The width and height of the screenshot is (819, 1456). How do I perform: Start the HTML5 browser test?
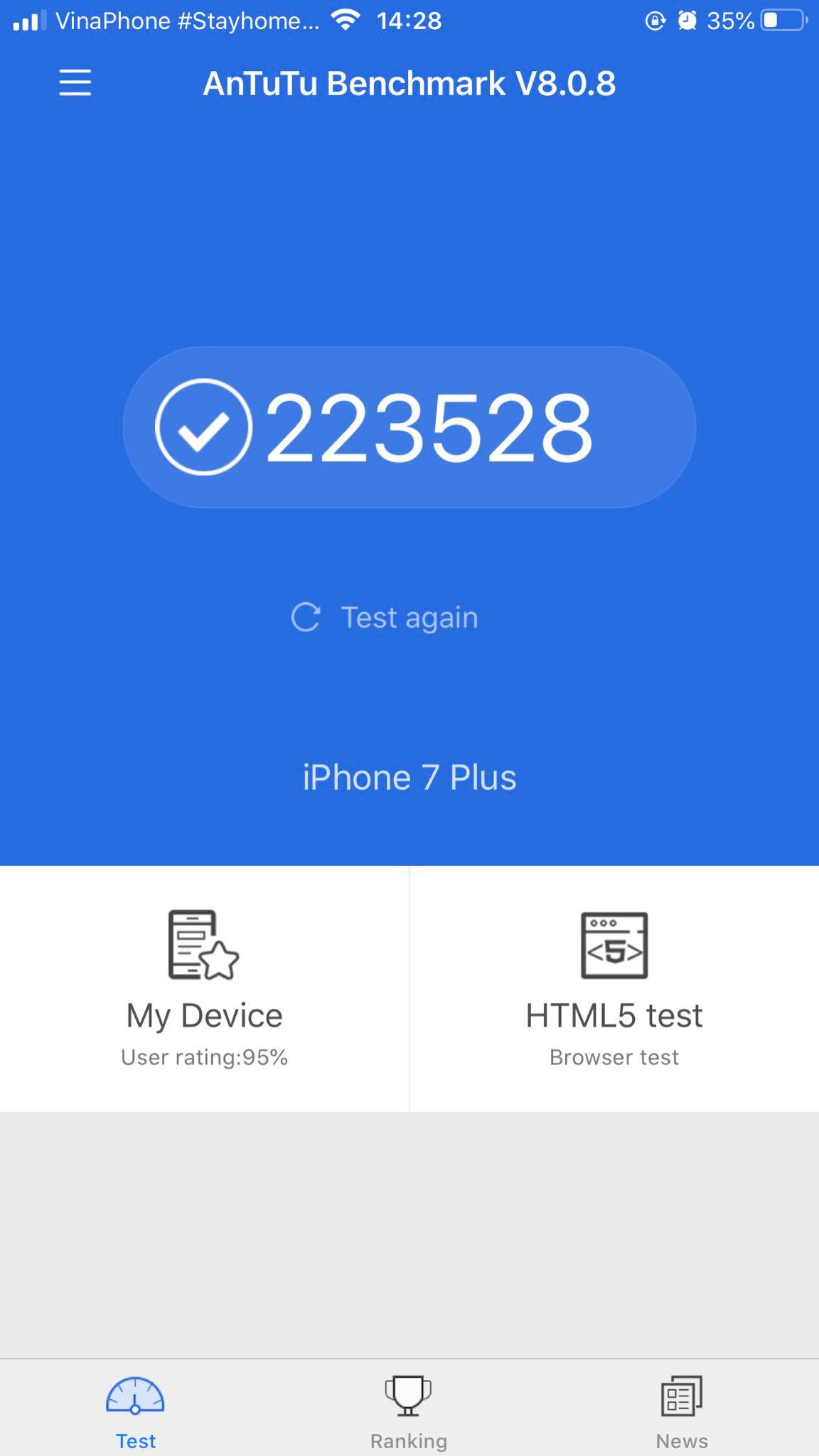pyautogui.click(x=614, y=988)
